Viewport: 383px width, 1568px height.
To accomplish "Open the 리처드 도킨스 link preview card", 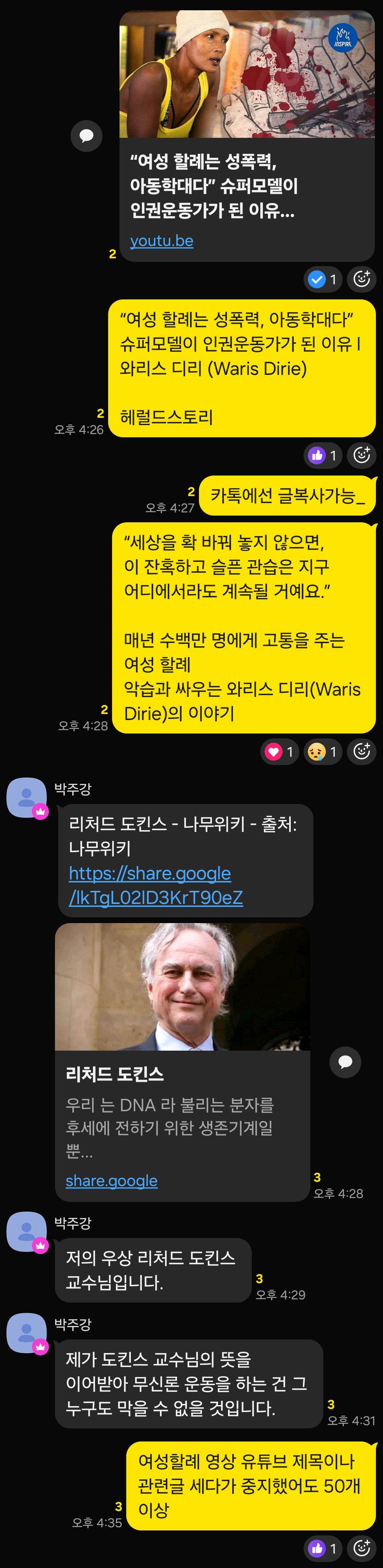I will [x=182, y=1062].
